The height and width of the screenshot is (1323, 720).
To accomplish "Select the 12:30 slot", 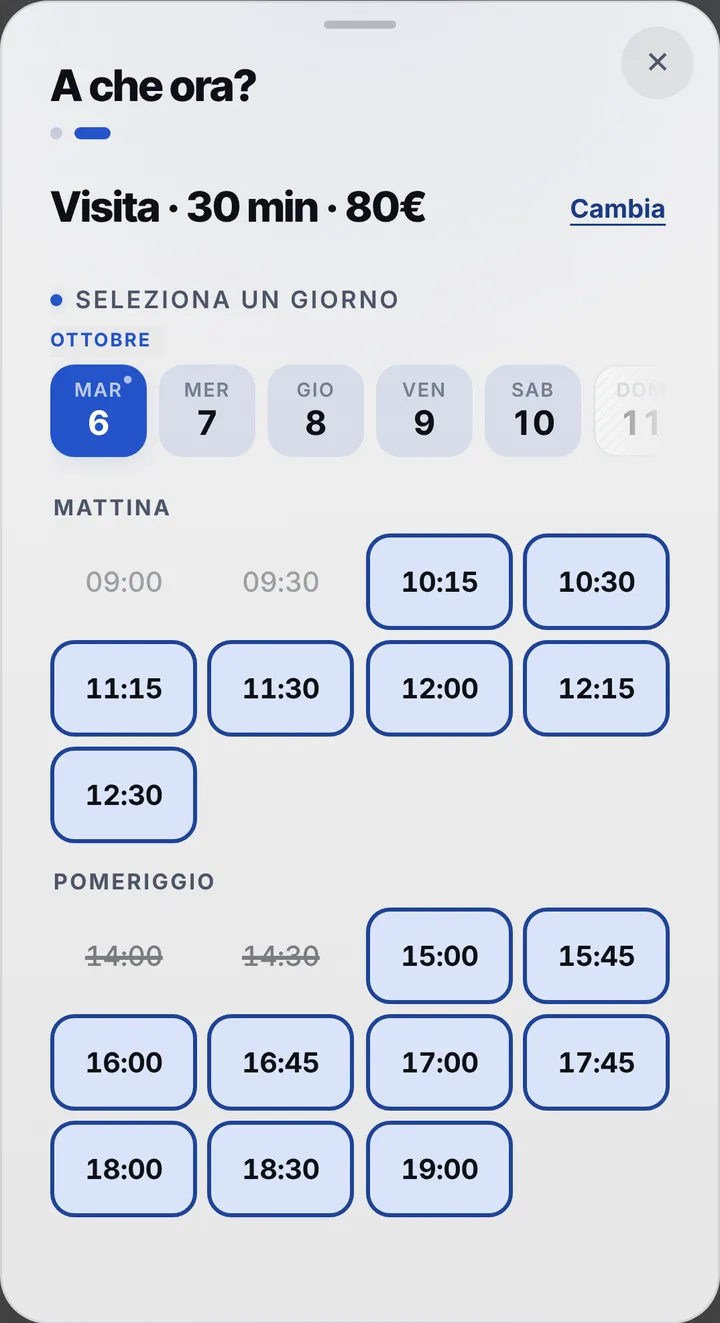I will [x=124, y=795].
